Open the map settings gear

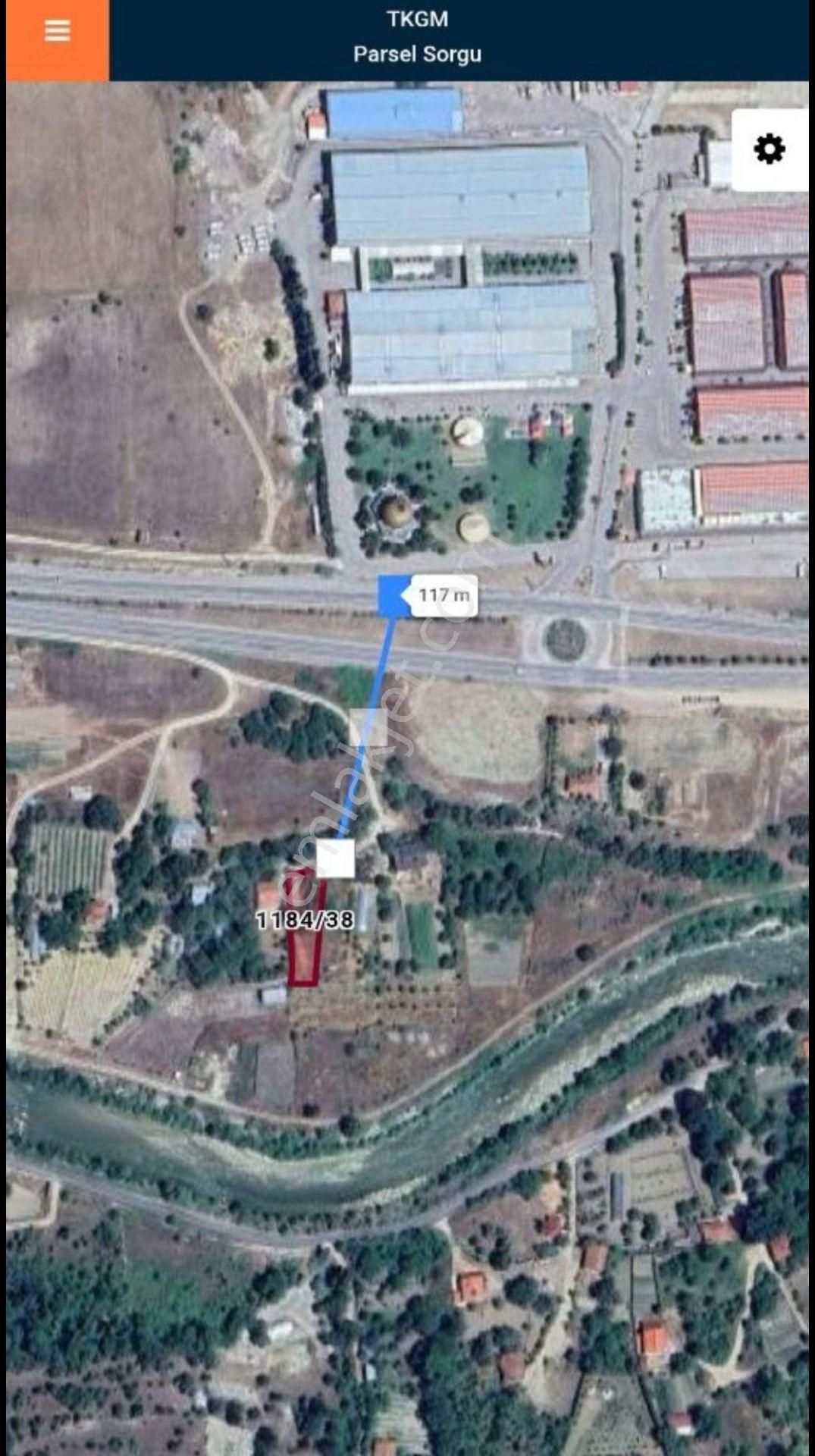[x=769, y=149]
